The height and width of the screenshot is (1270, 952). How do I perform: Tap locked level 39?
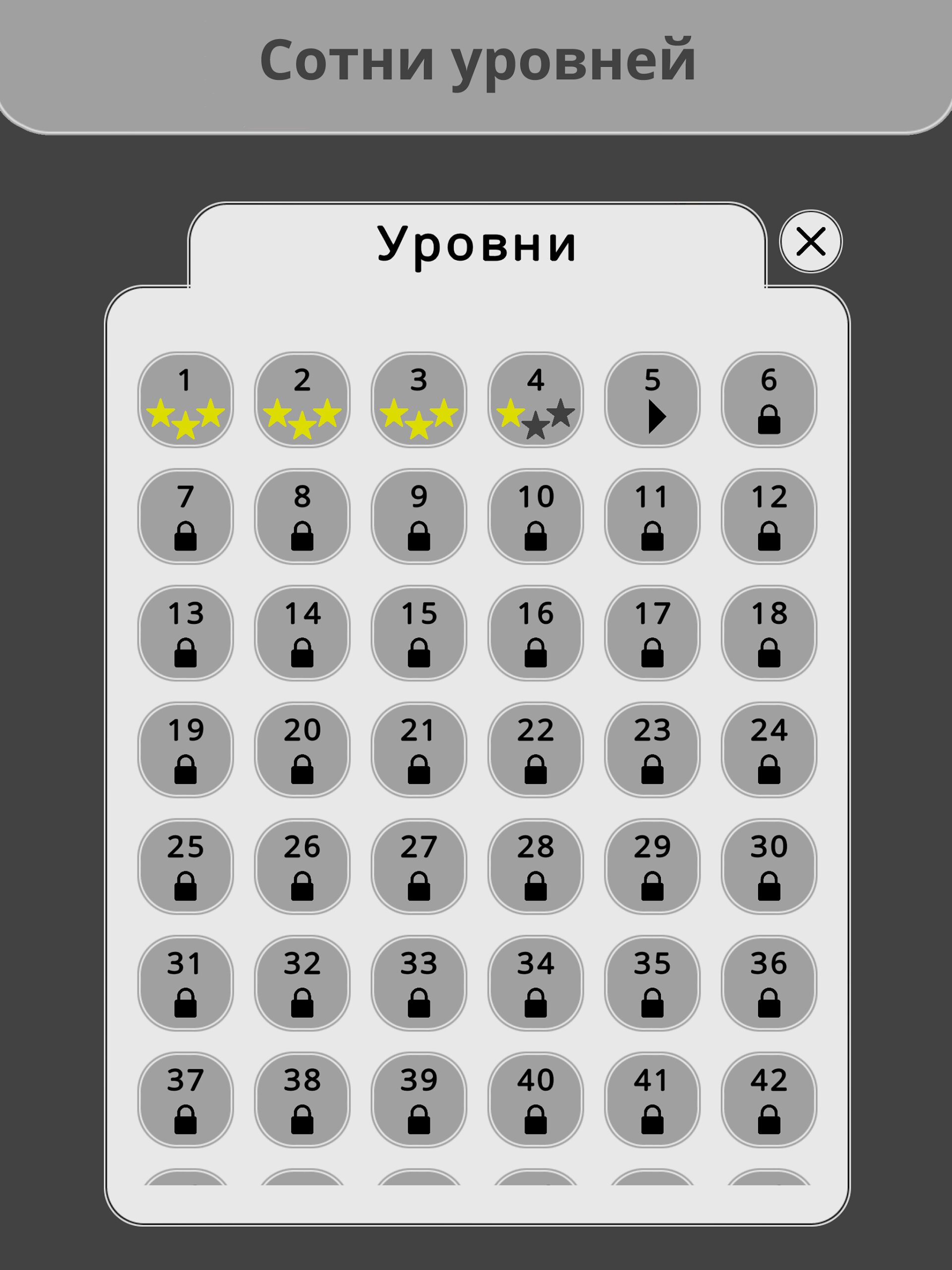coord(418,1099)
